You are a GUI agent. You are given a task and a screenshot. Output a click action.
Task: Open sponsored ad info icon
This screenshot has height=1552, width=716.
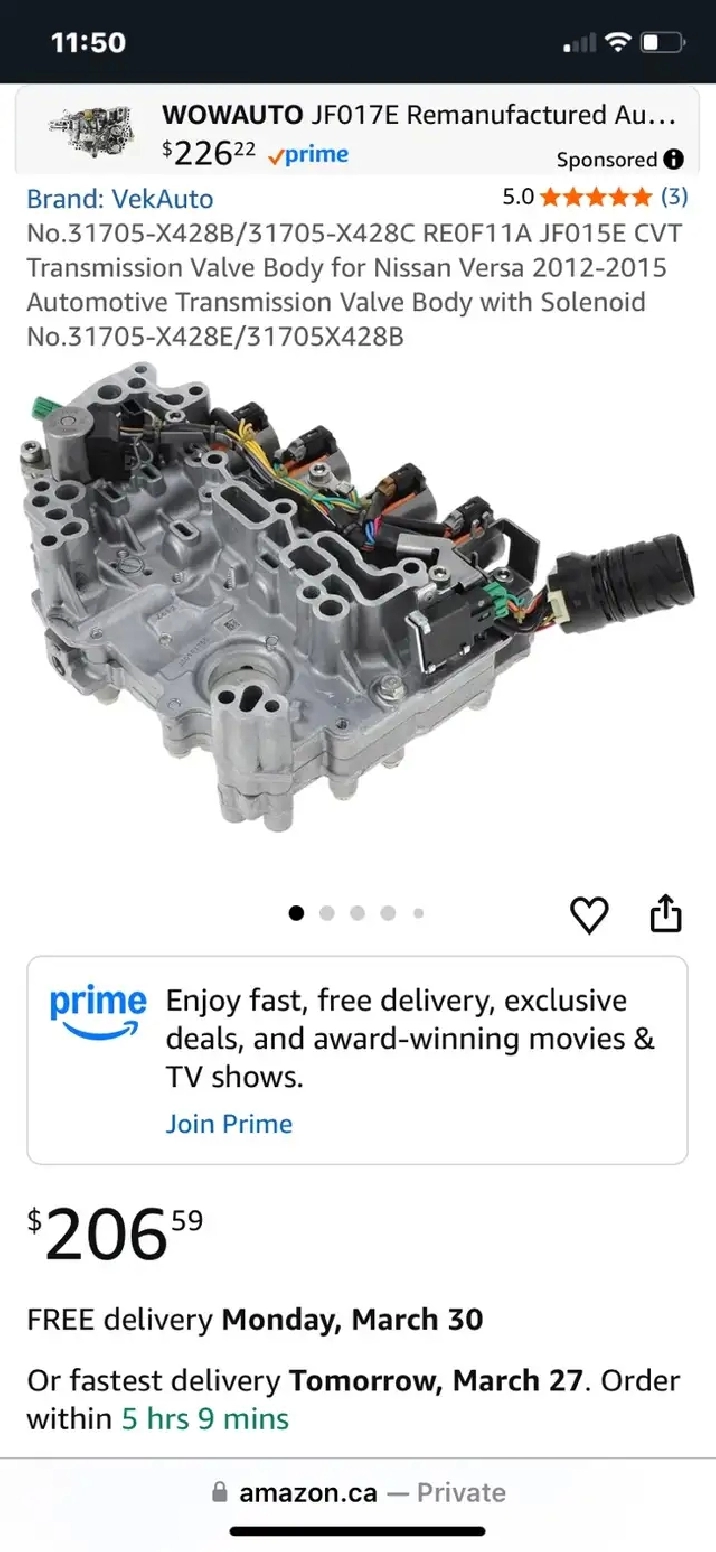click(675, 159)
